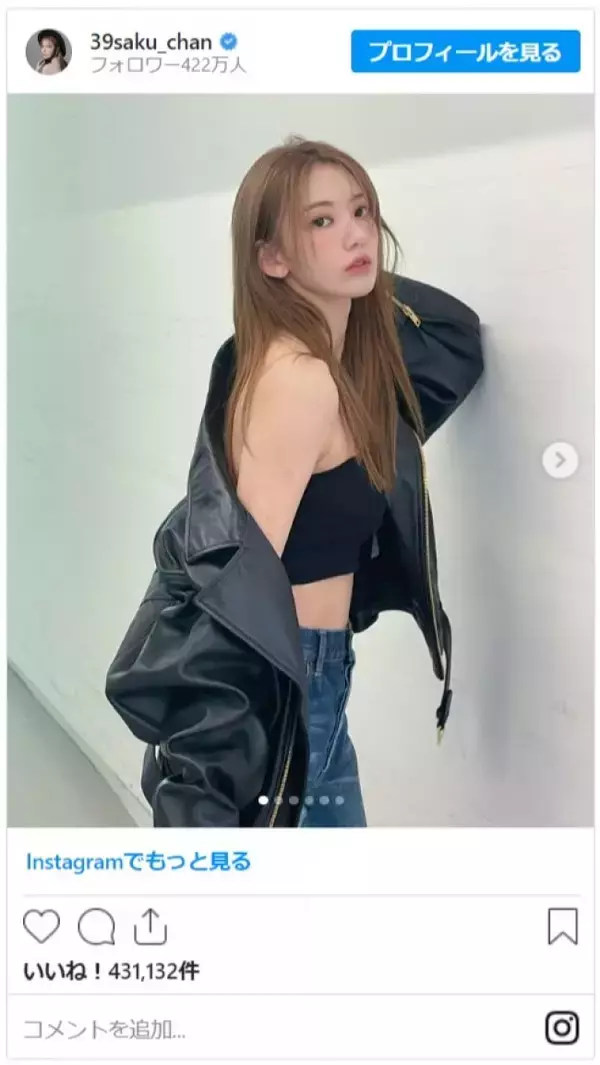Image resolution: width=600 pixels, height=1065 pixels.
Task: Like this post with the heart icon
Action: point(41,927)
